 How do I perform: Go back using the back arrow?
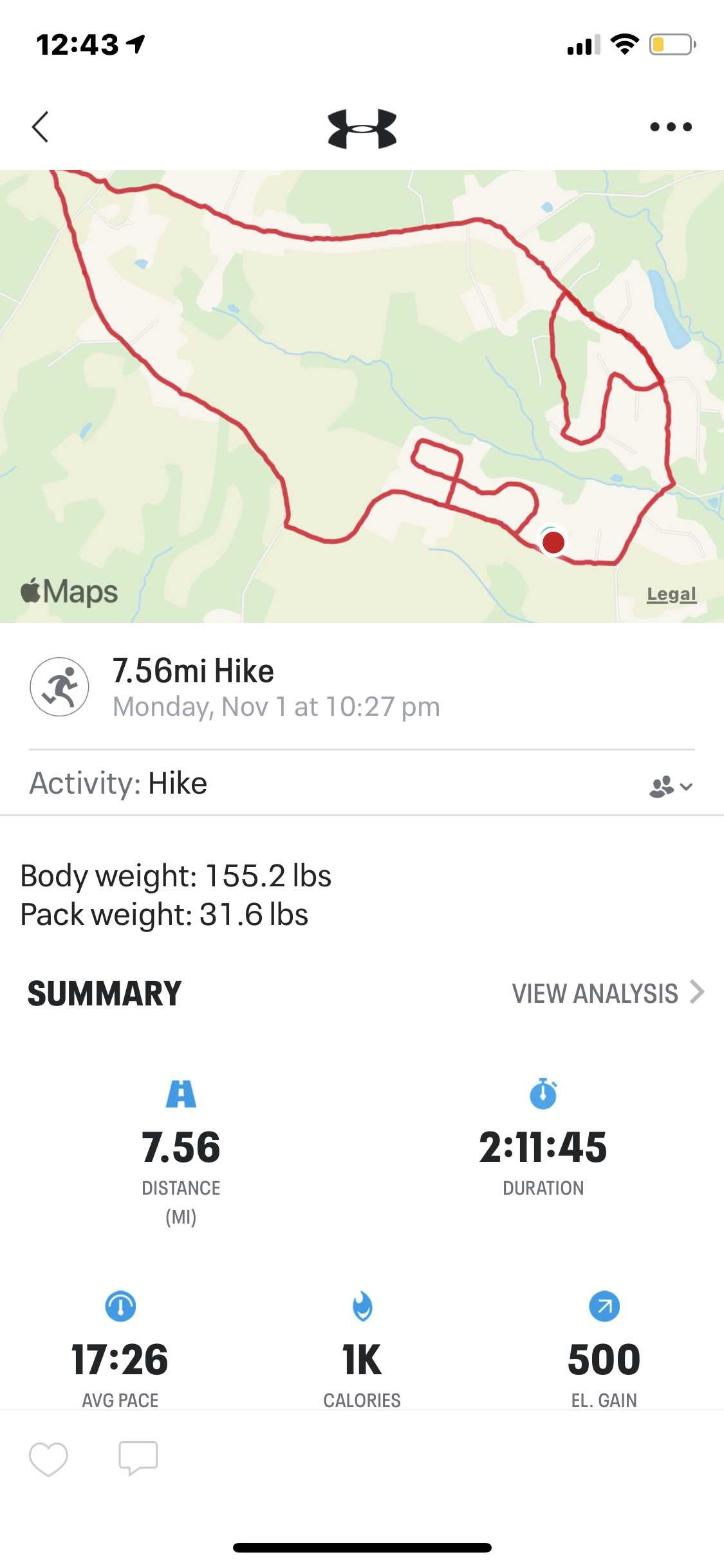coord(41,127)
